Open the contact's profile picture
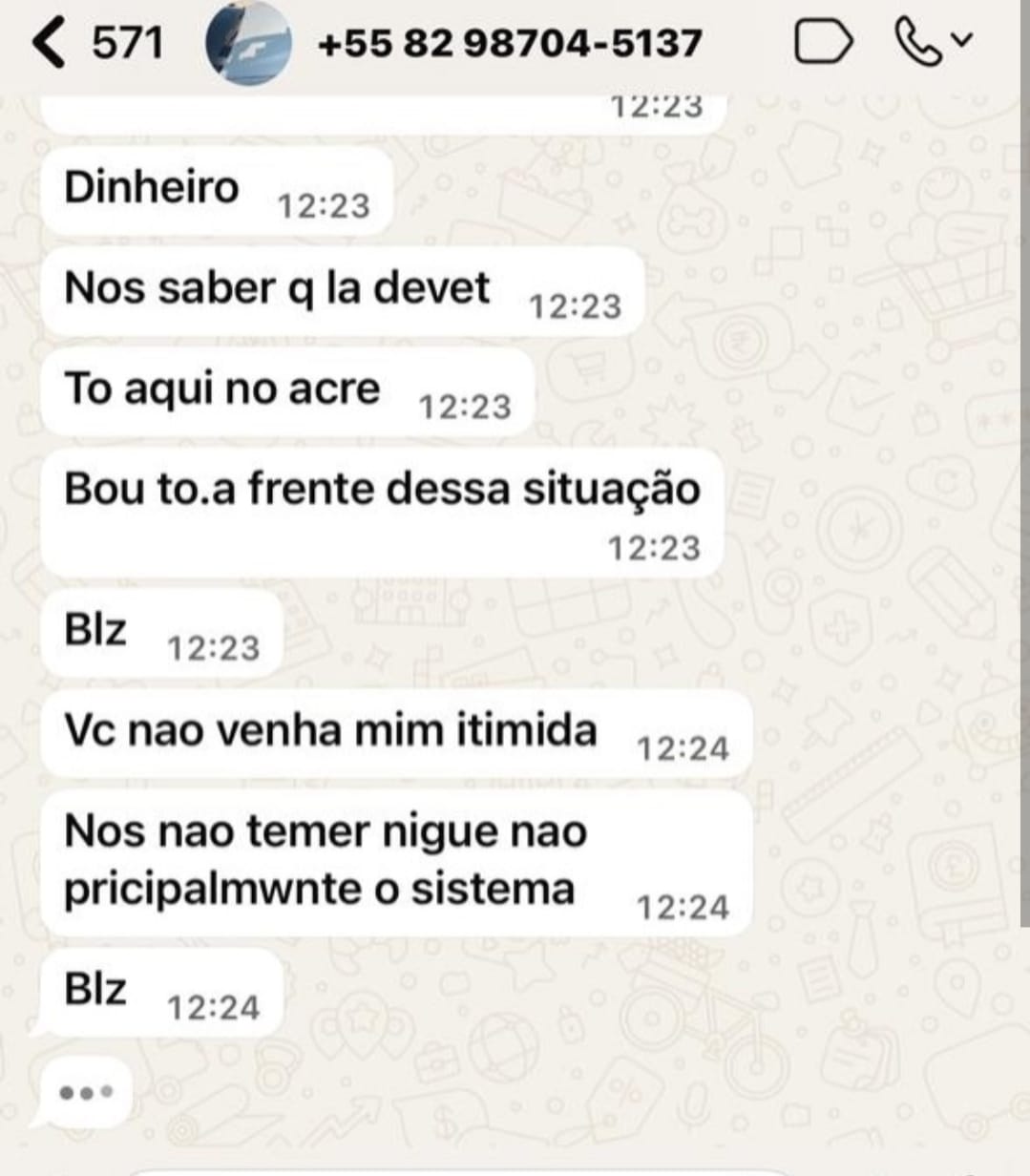This screenshot has height=1176, width=1030. [248, 44]
